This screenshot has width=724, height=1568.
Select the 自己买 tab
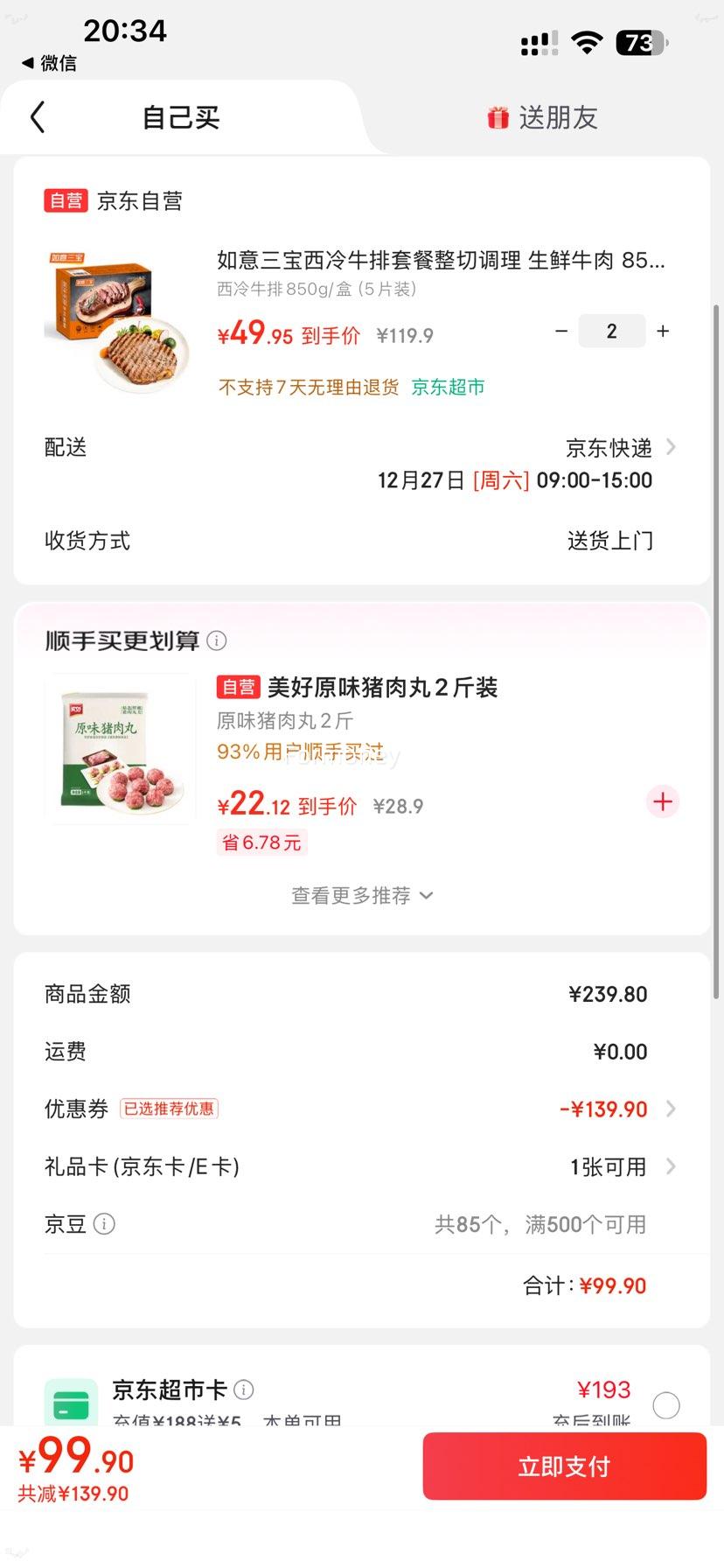pos(180,116)
